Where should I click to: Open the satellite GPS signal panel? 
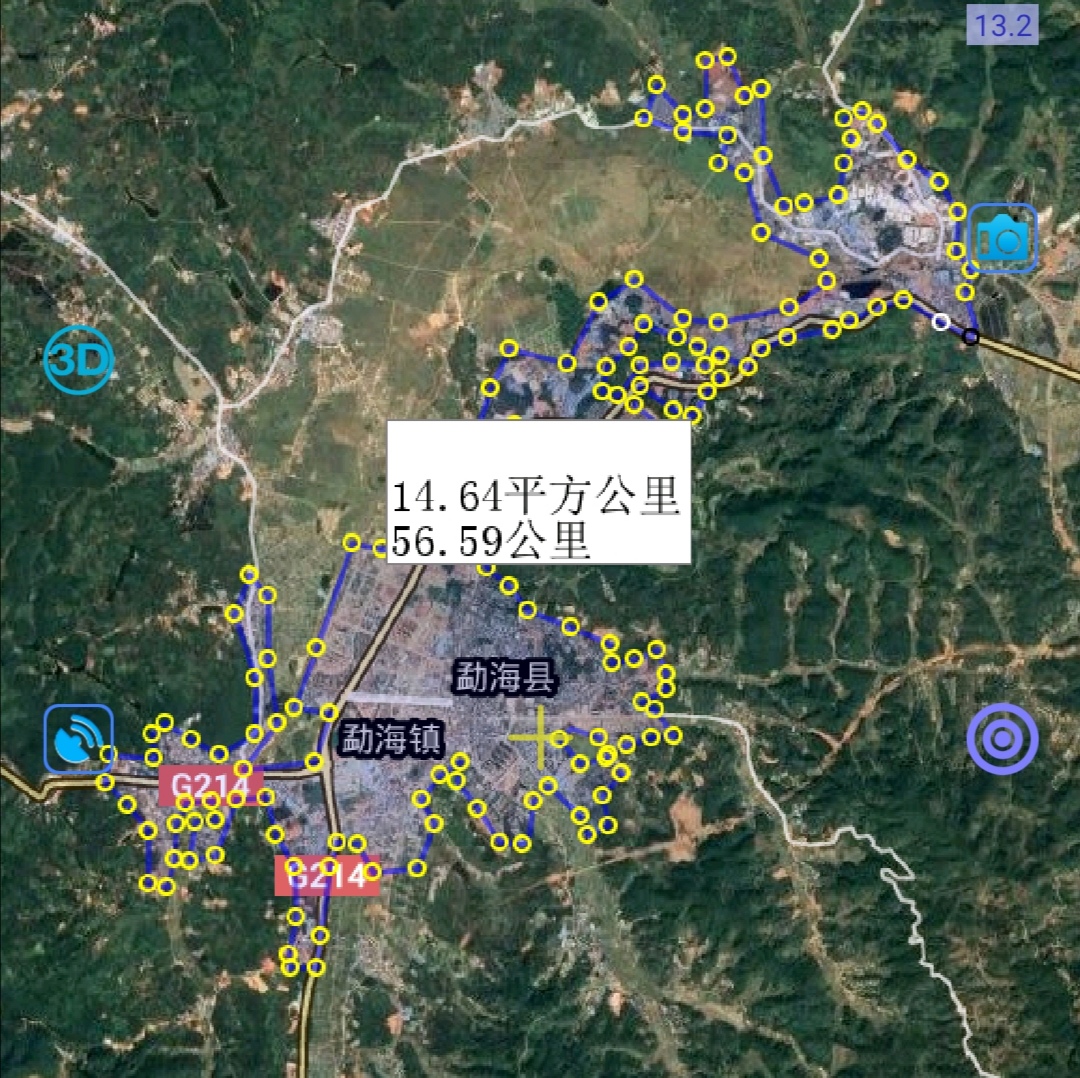pyautogui.click(x=79, y=739)
